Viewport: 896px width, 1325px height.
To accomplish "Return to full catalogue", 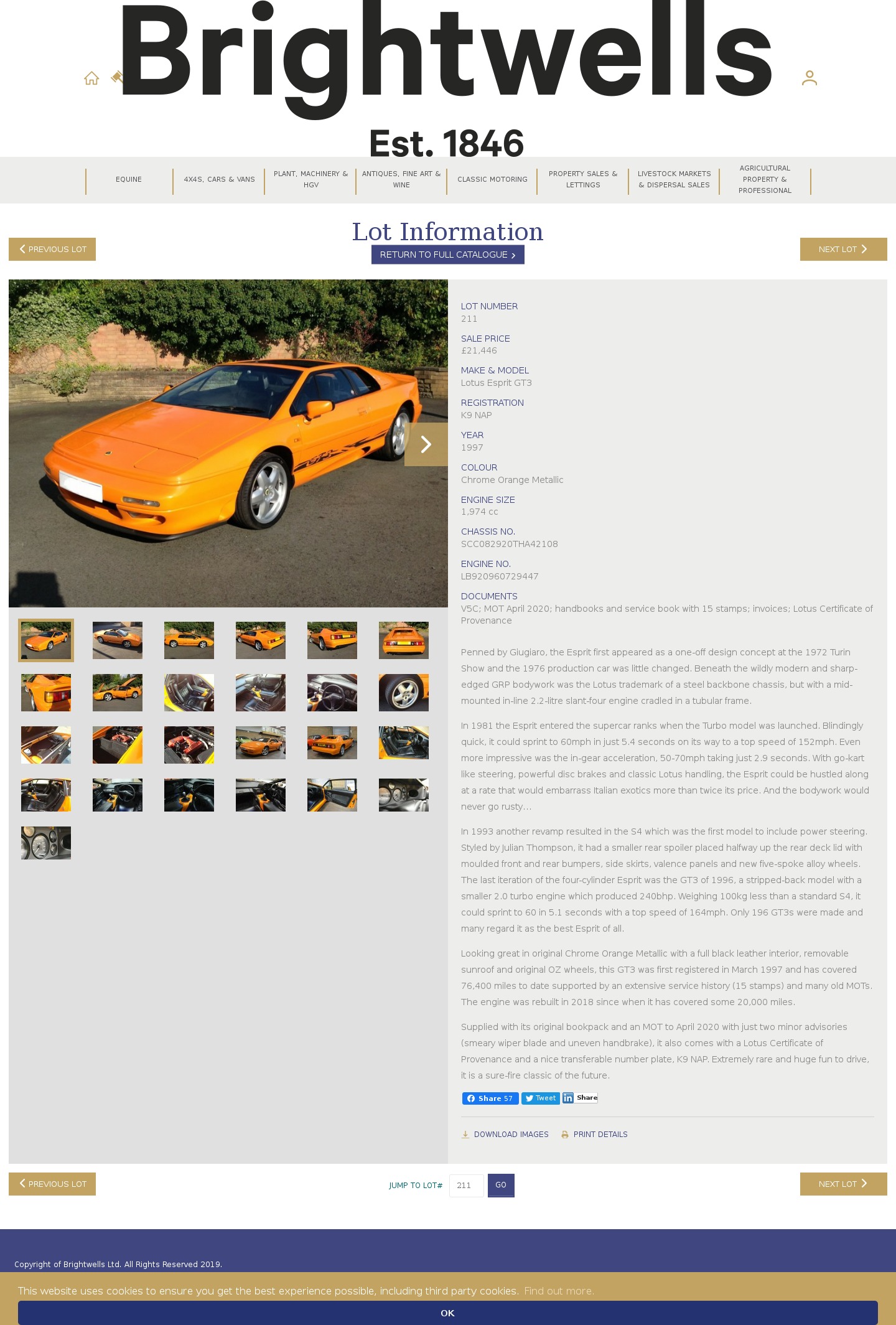I will 447,255.
